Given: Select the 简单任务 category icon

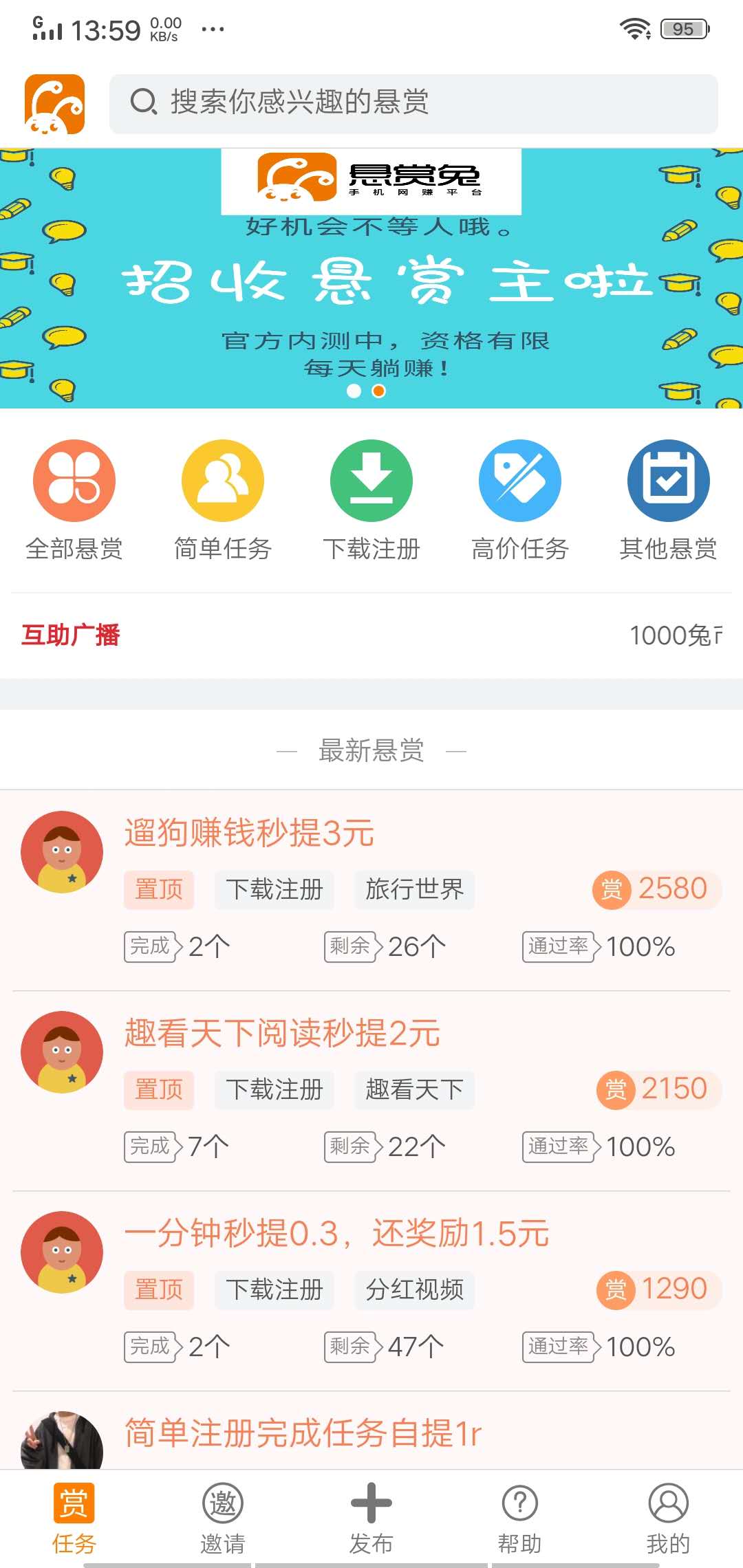Looking at the screenshot, I should click(x=222, y=479).
